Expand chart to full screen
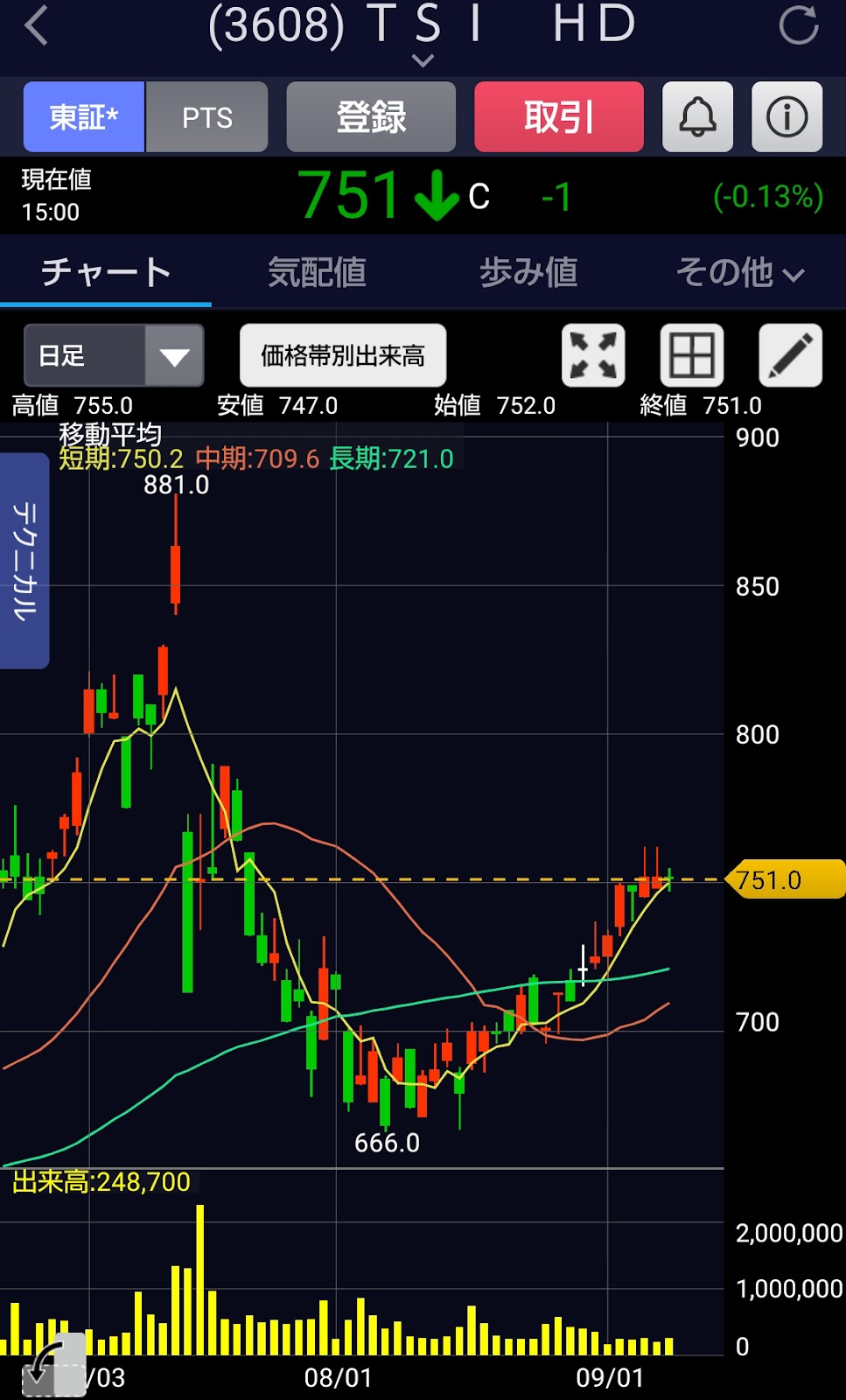This screenshot has width=846, height=1400. click(593, 355)
